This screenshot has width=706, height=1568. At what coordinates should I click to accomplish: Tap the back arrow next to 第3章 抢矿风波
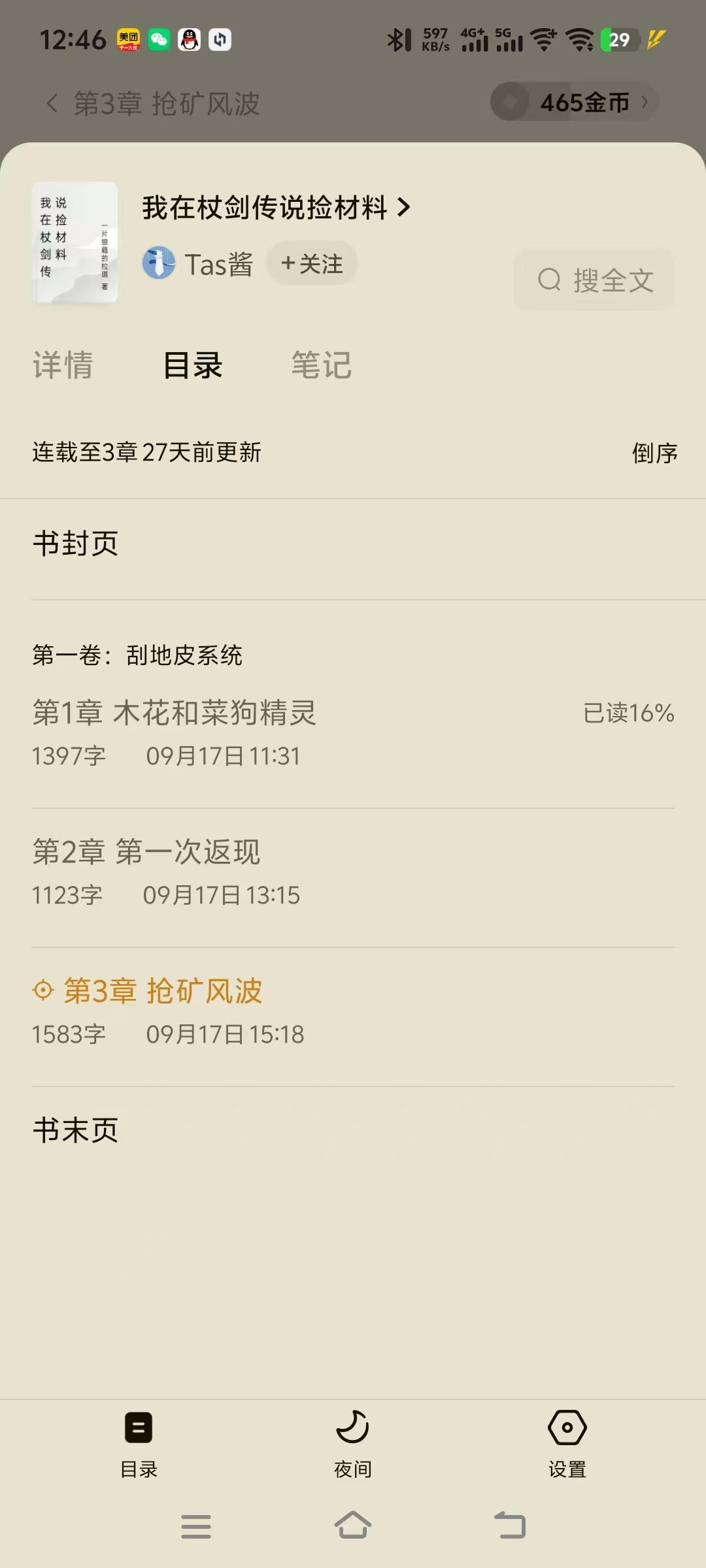51,103
